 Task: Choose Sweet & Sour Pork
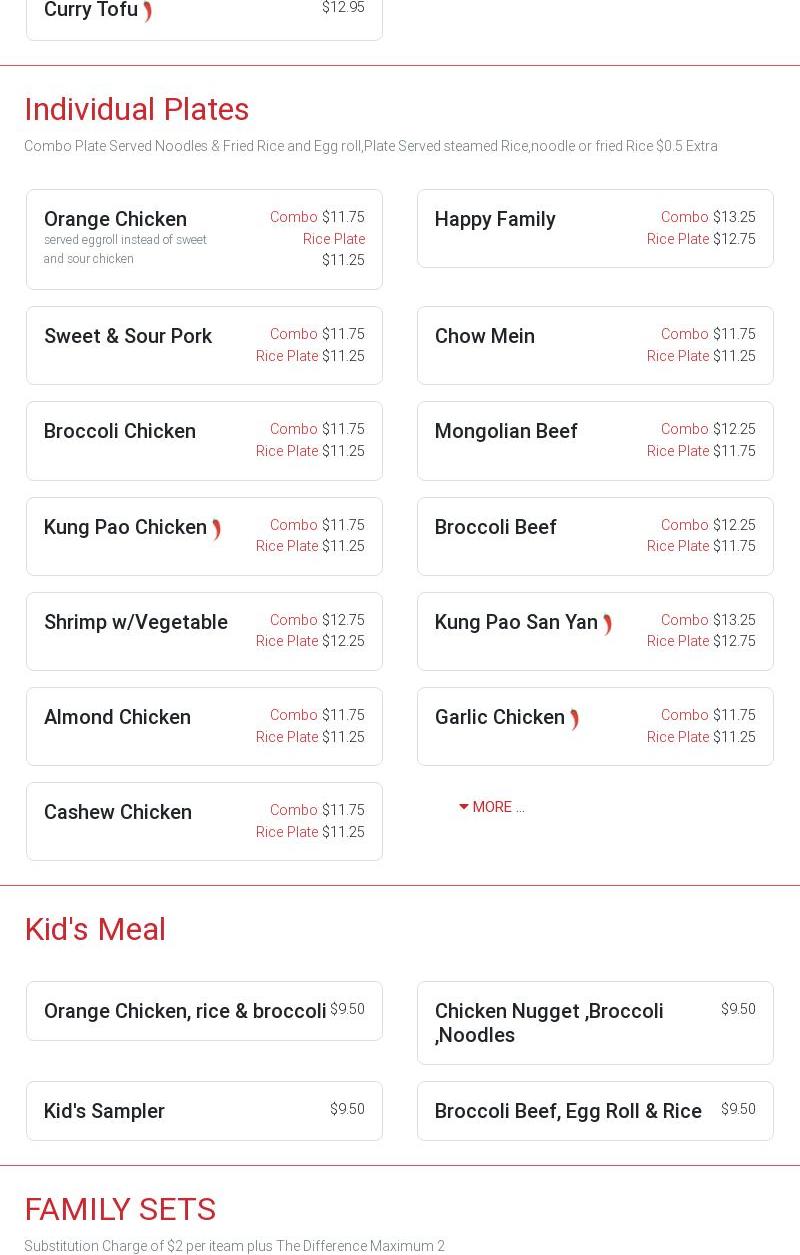128,336
